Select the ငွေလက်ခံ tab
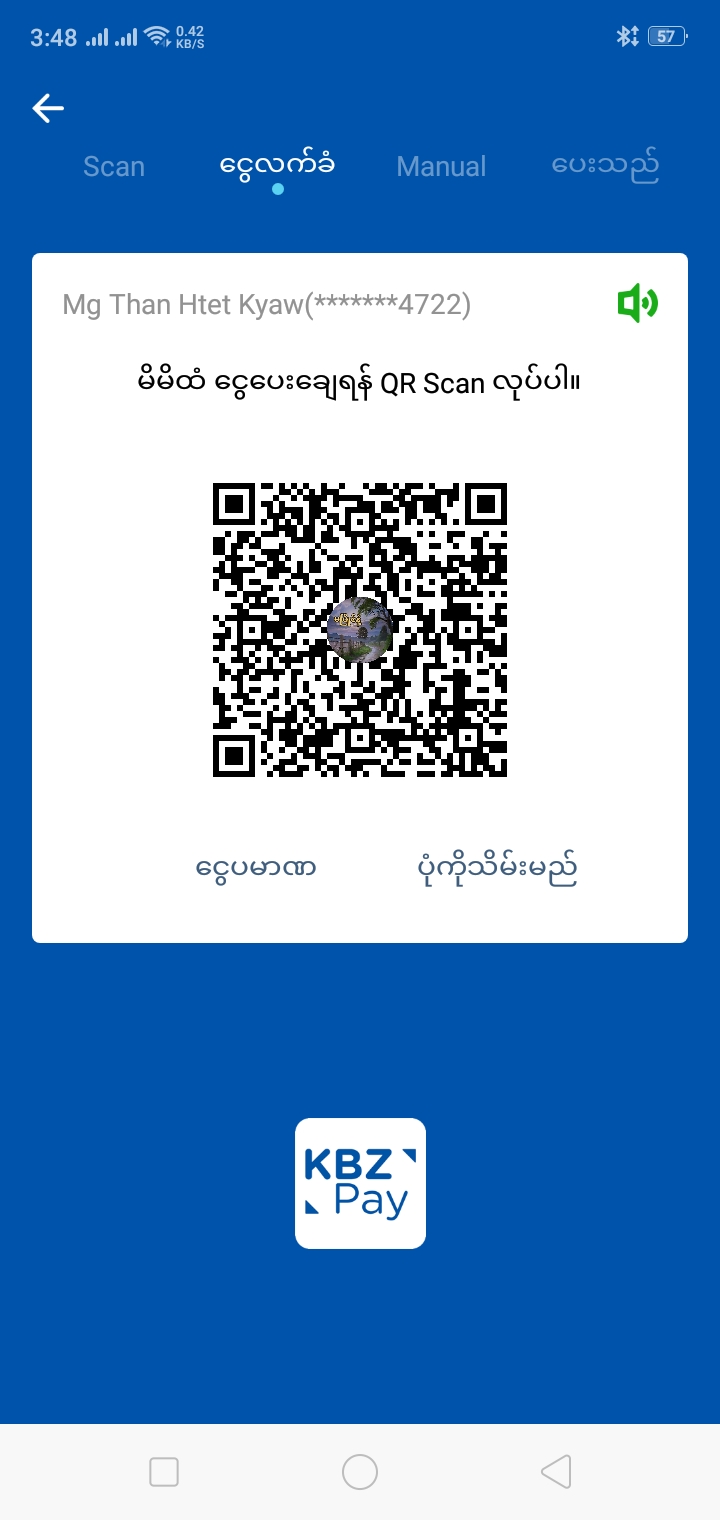The width and height of the screenshot is (720, 1520). [x=277, y=166]
